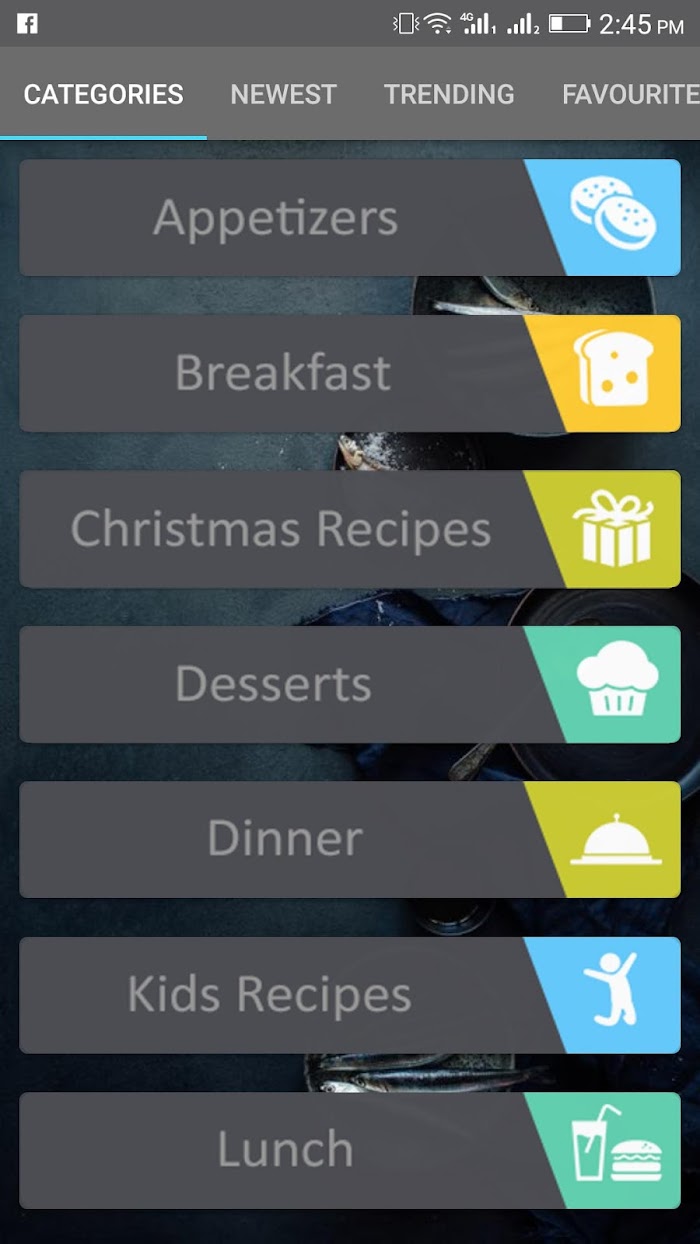Select the Categories tab
The height and width of the screenshot is (1244, 700).
(104, 94)
